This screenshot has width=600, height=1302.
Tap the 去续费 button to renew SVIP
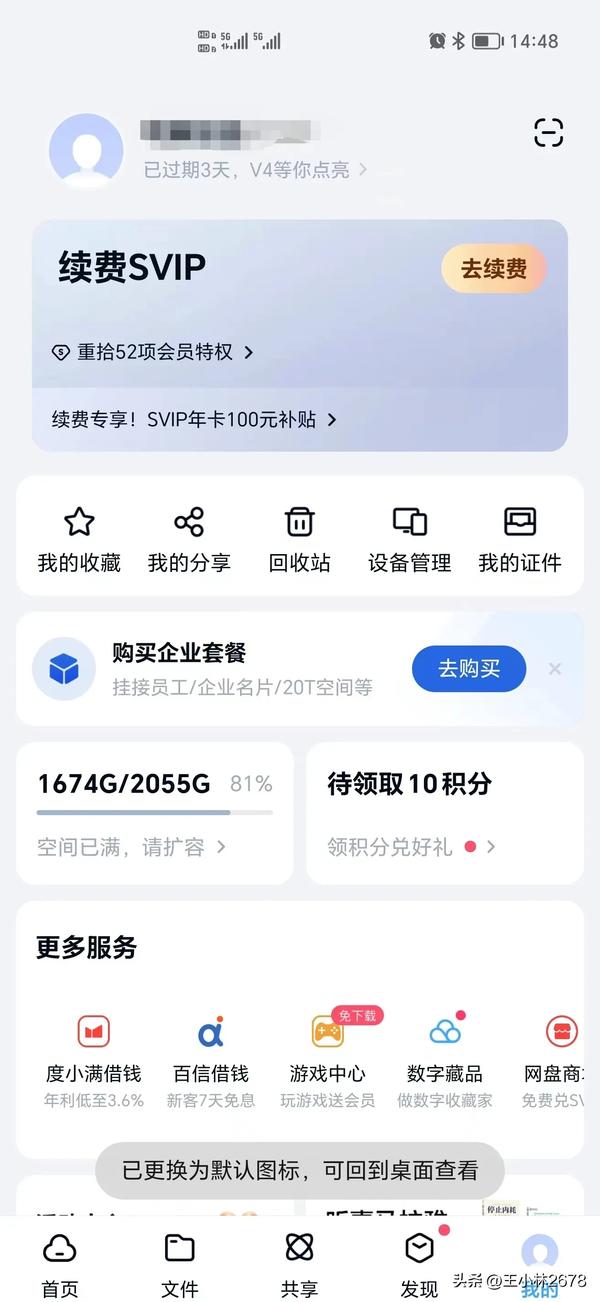click(494, 269)
